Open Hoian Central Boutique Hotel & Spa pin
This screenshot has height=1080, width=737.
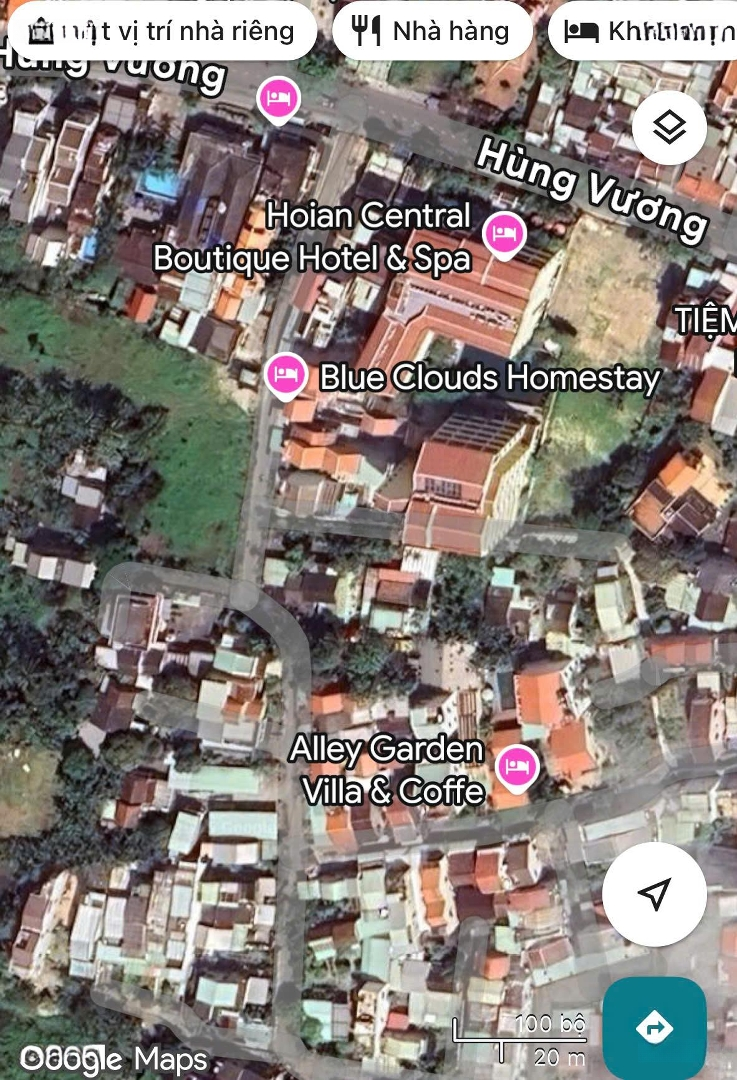tap(504, 234)
